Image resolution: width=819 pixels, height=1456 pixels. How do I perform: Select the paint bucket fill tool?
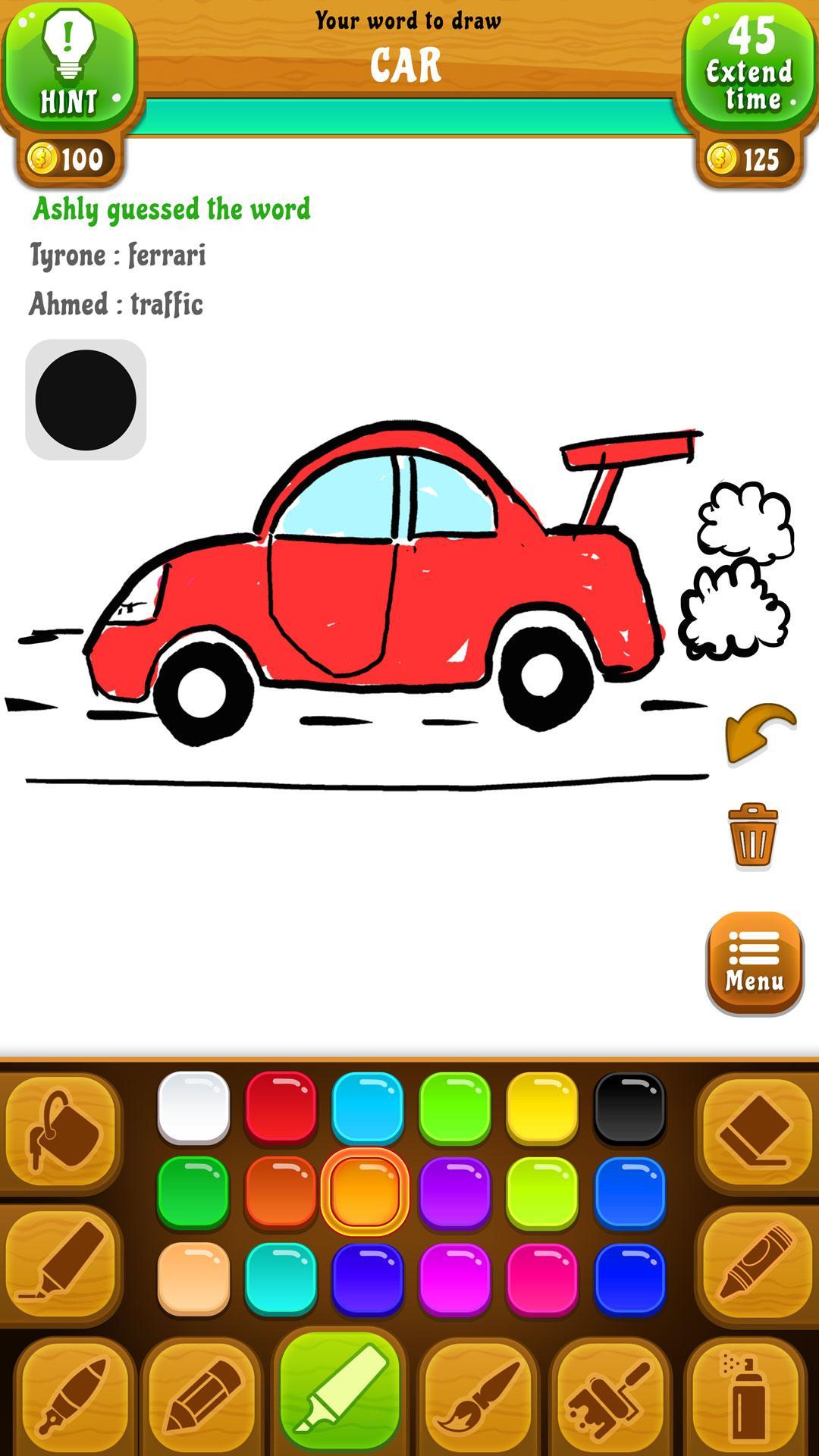62,1130
